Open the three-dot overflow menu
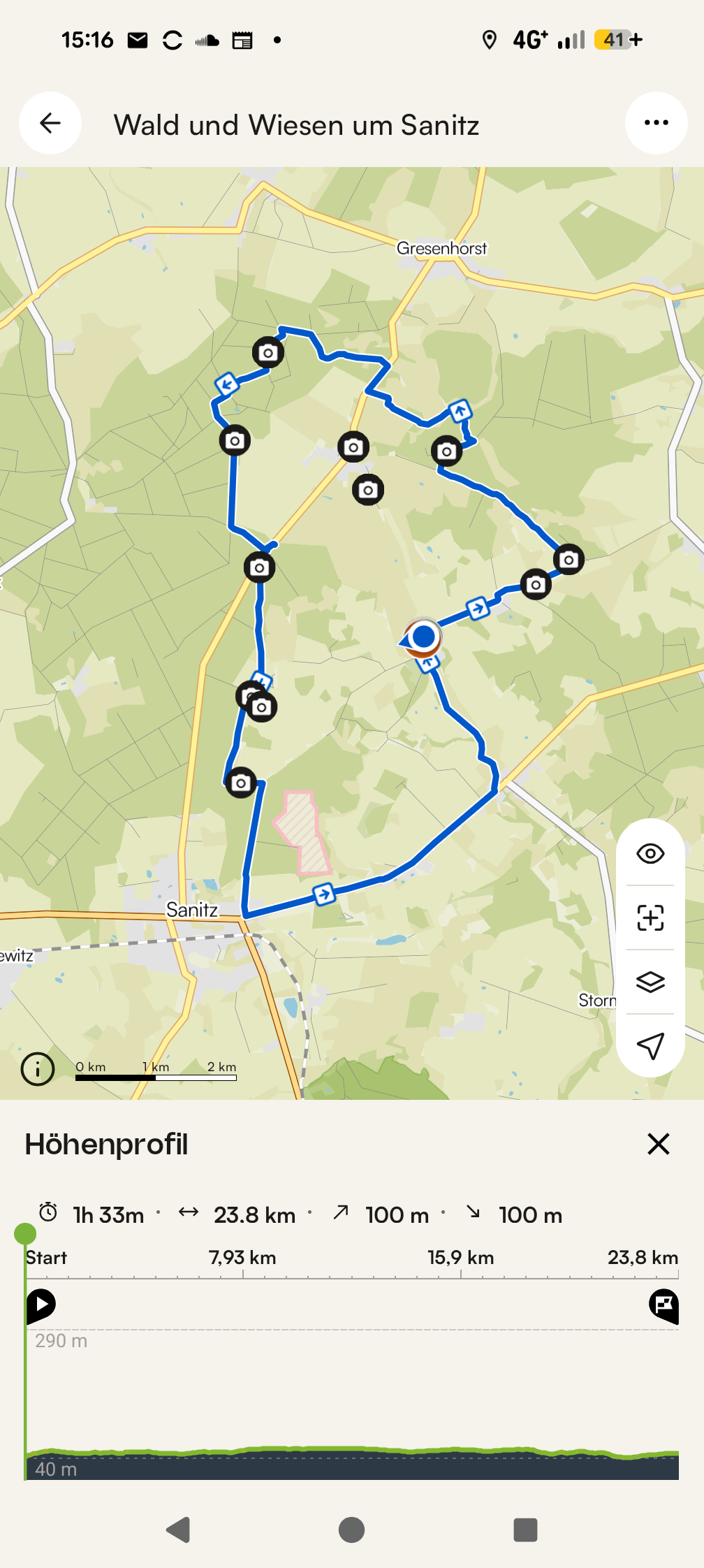 [x=656, y=124]
